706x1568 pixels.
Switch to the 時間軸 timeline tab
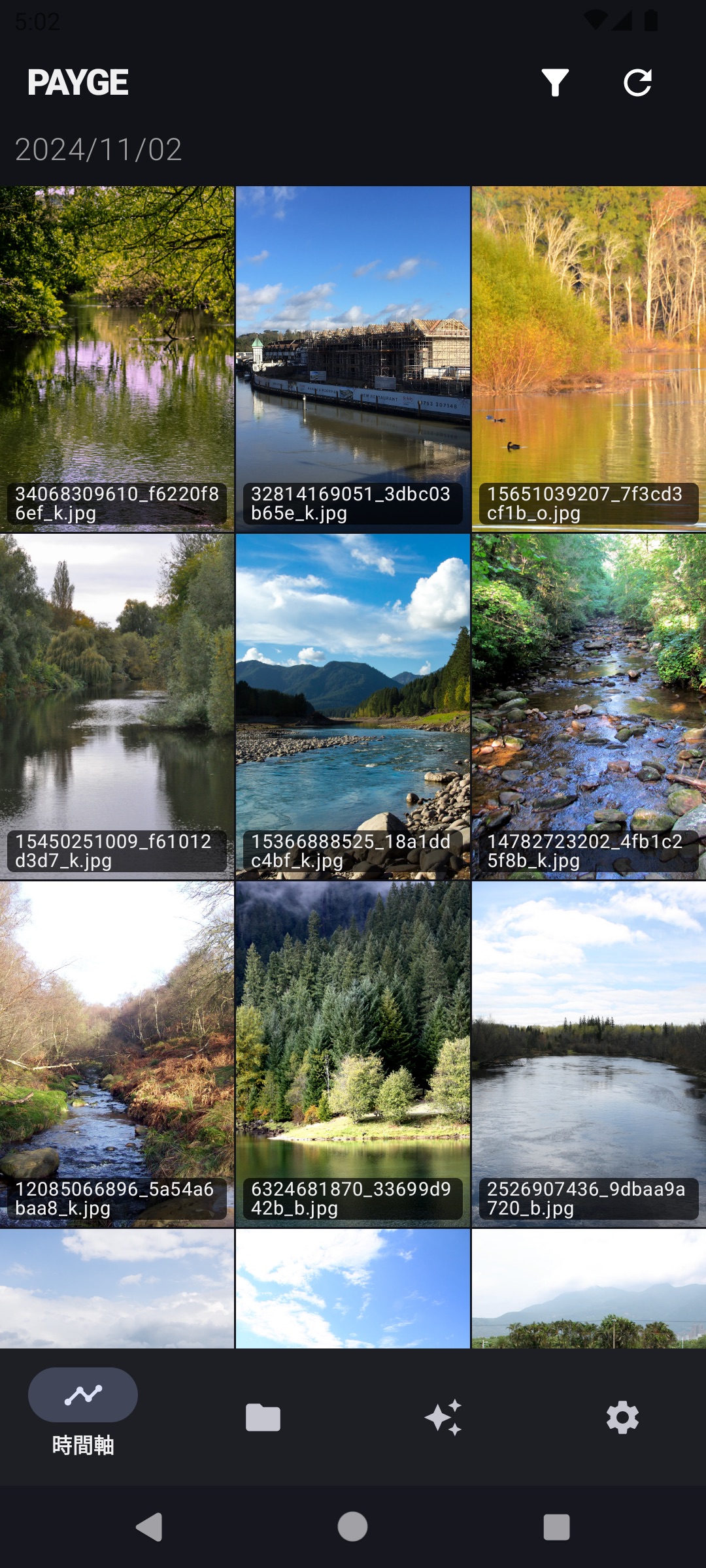click(x=83, y=1413)
